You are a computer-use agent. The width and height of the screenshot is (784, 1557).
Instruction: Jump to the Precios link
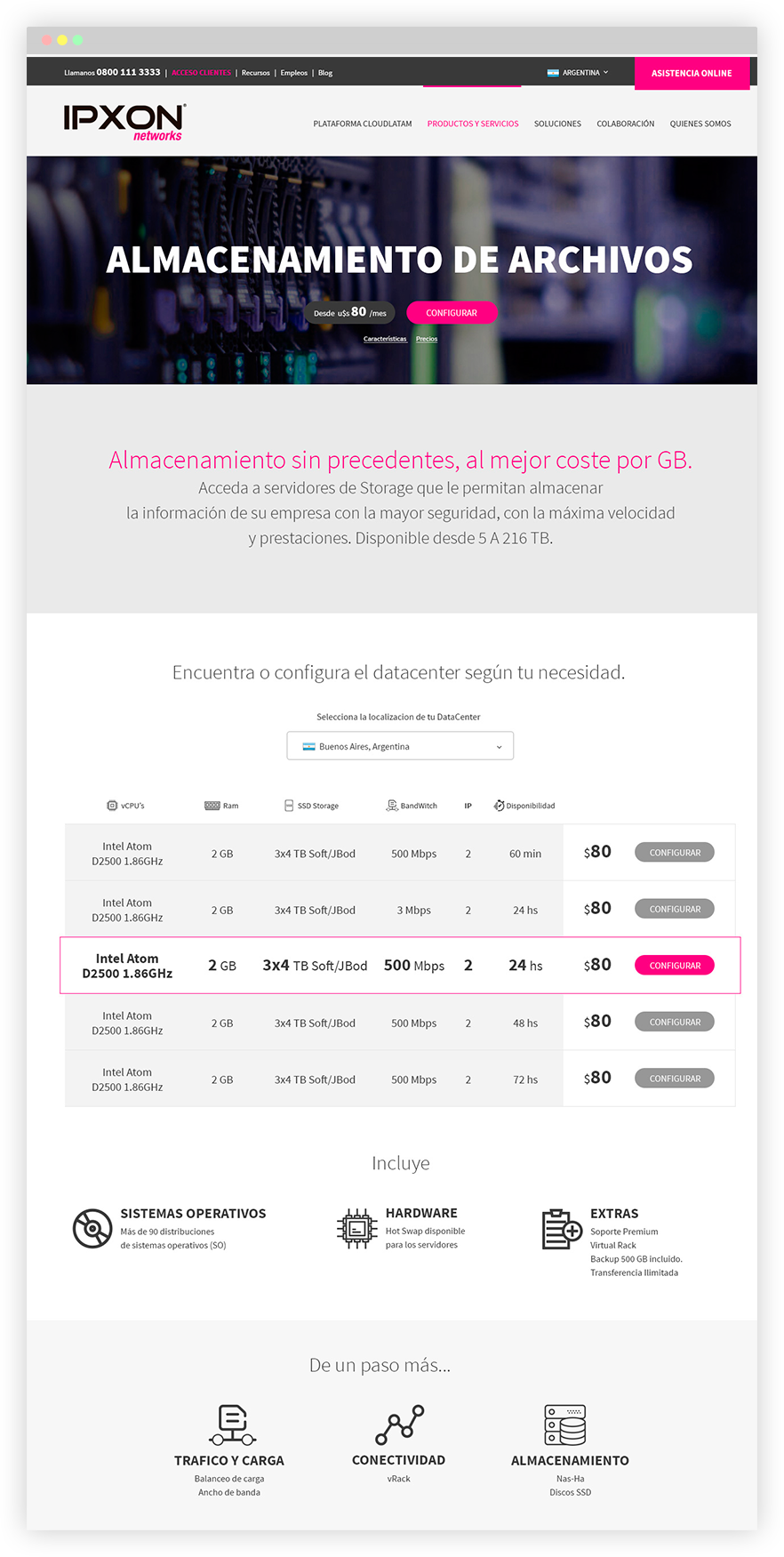click(x=427, y=339)
